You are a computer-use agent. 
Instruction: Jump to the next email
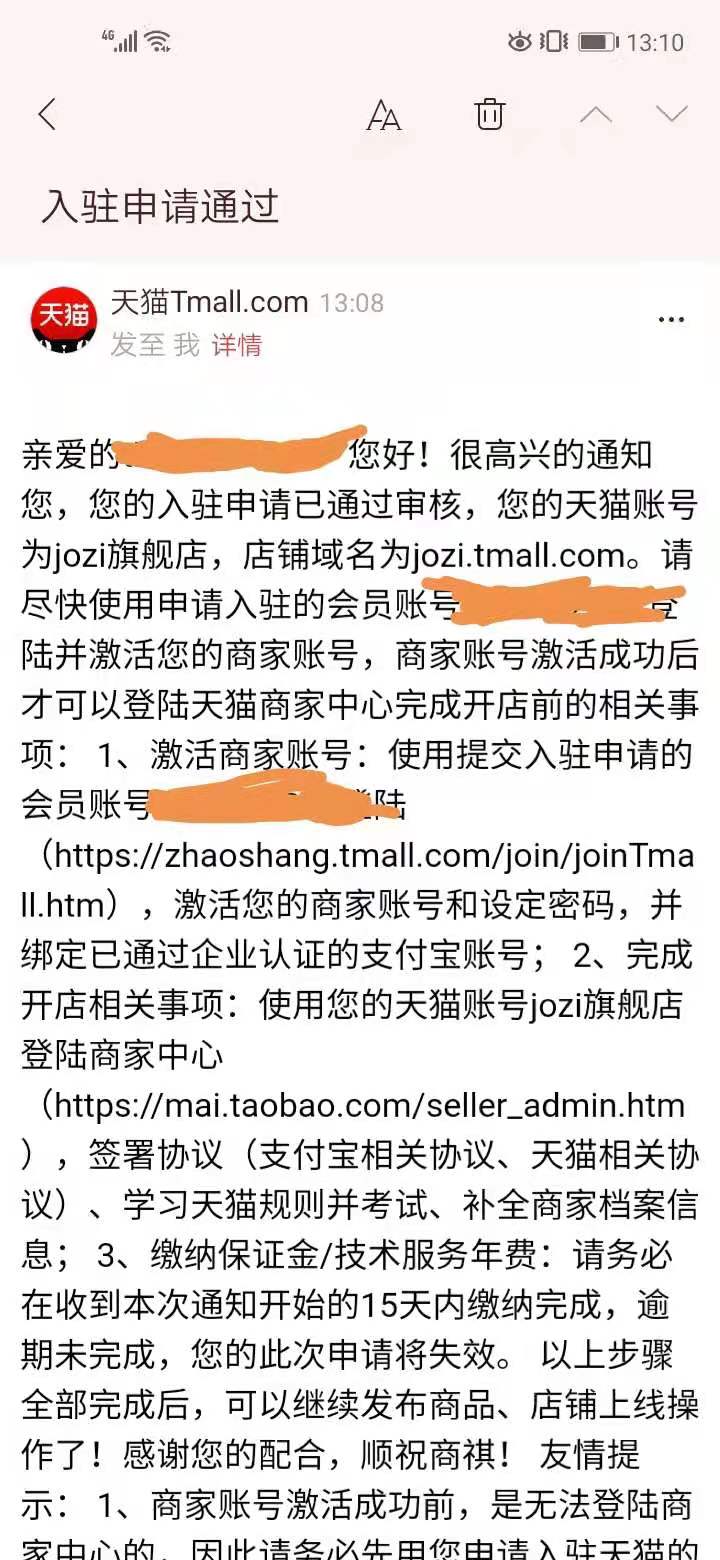pos(672,114)
